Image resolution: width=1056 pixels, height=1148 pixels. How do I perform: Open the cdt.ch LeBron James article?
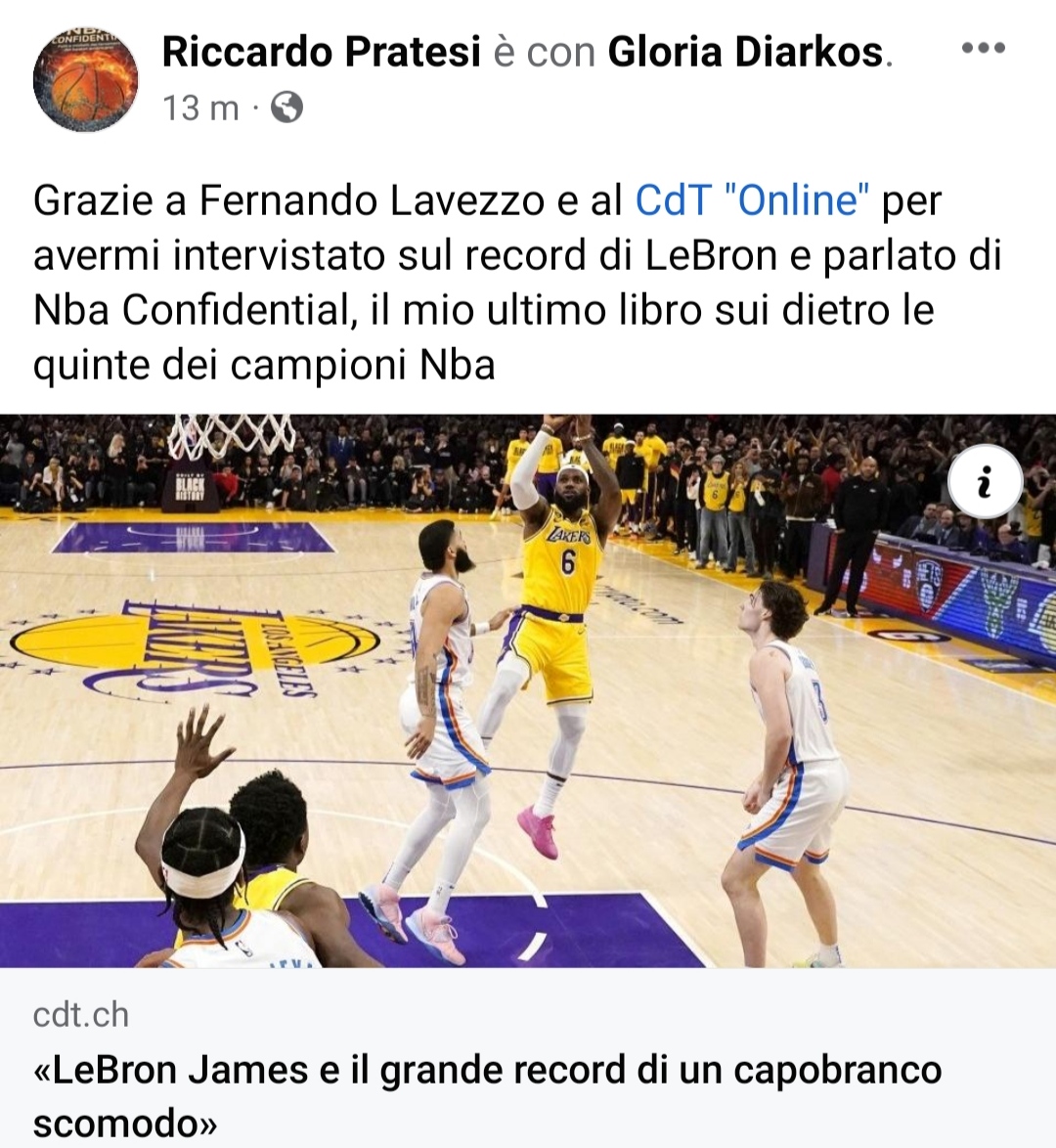[487, 1069]
